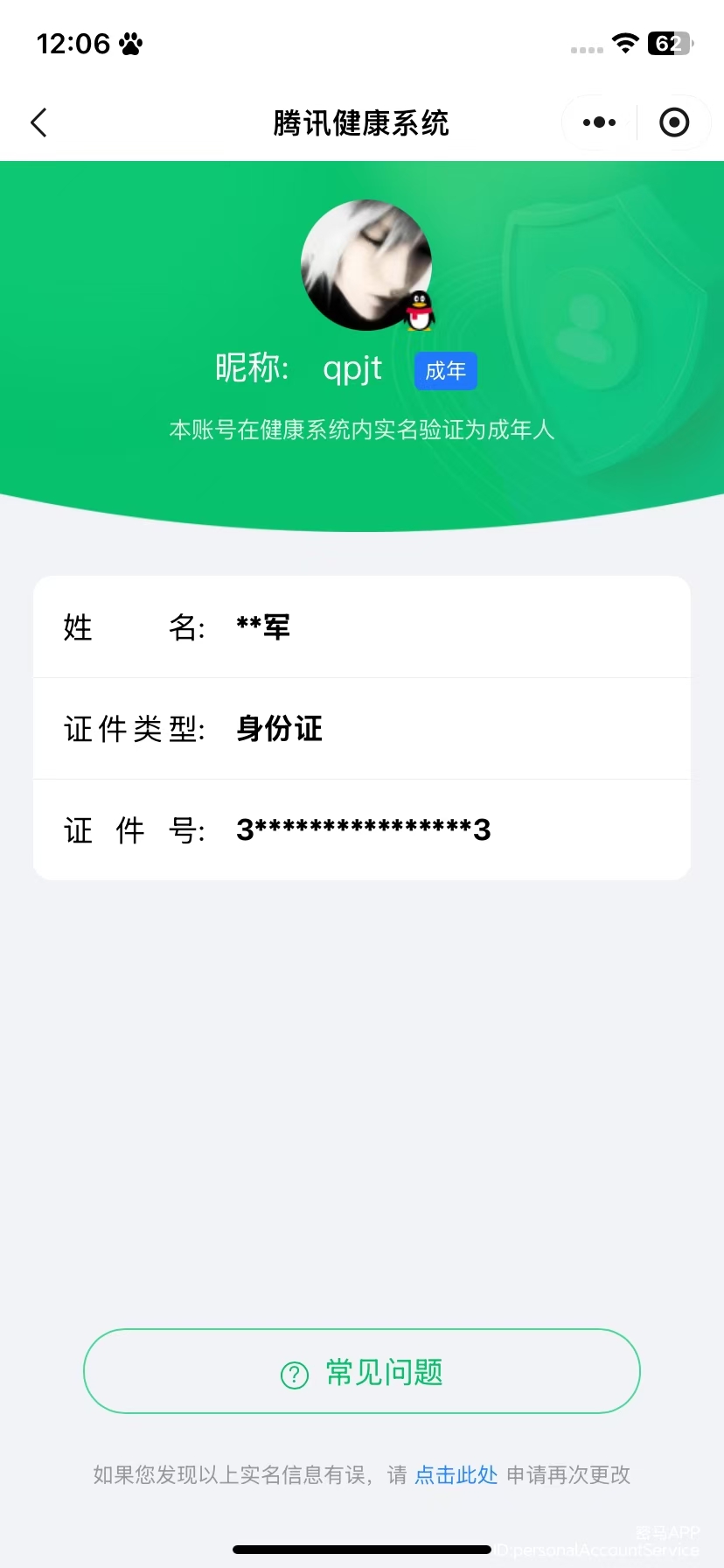Viewport: 724px width, 1568px height.
Task: Open the three-dot more menu
Action: pos(600,122)
